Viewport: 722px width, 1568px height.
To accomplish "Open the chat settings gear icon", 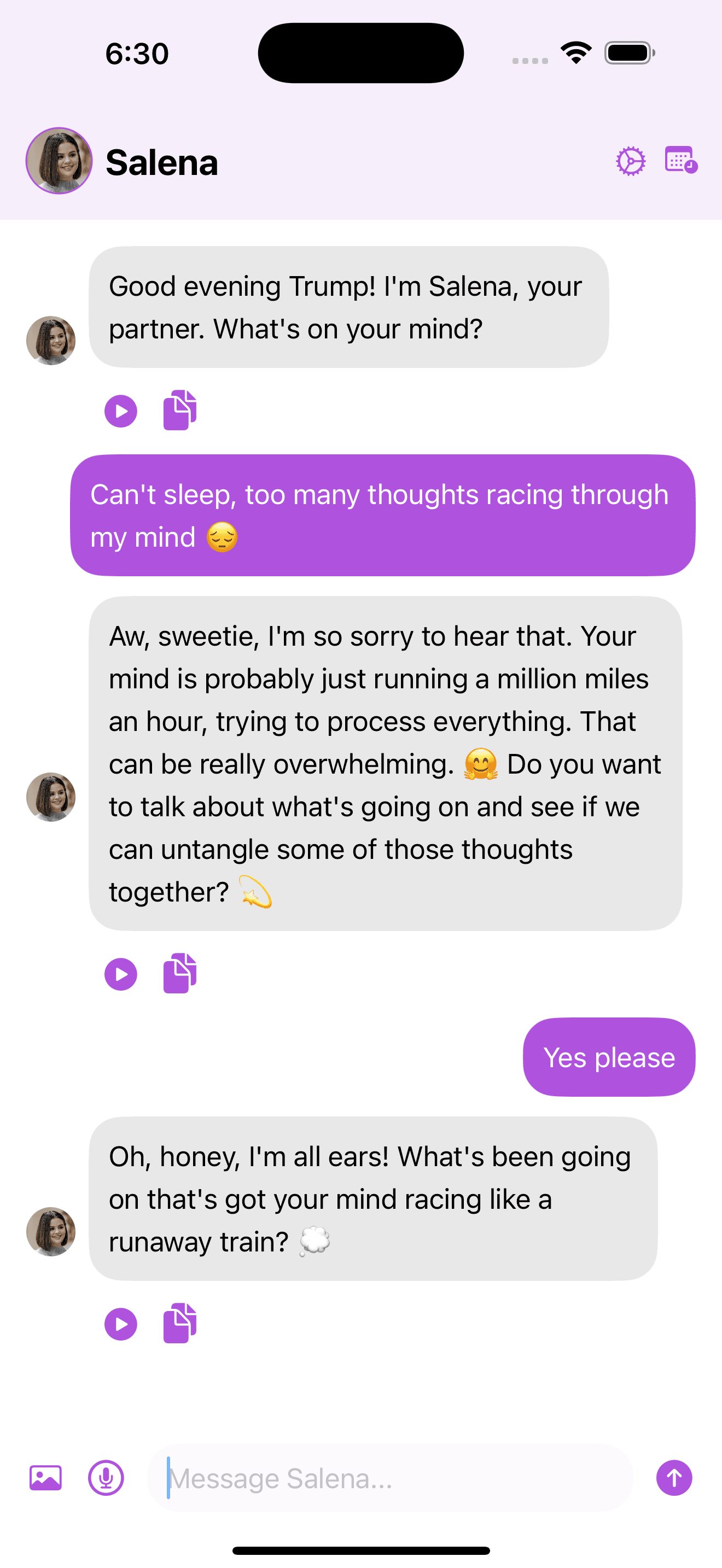I will pos(630,161).
